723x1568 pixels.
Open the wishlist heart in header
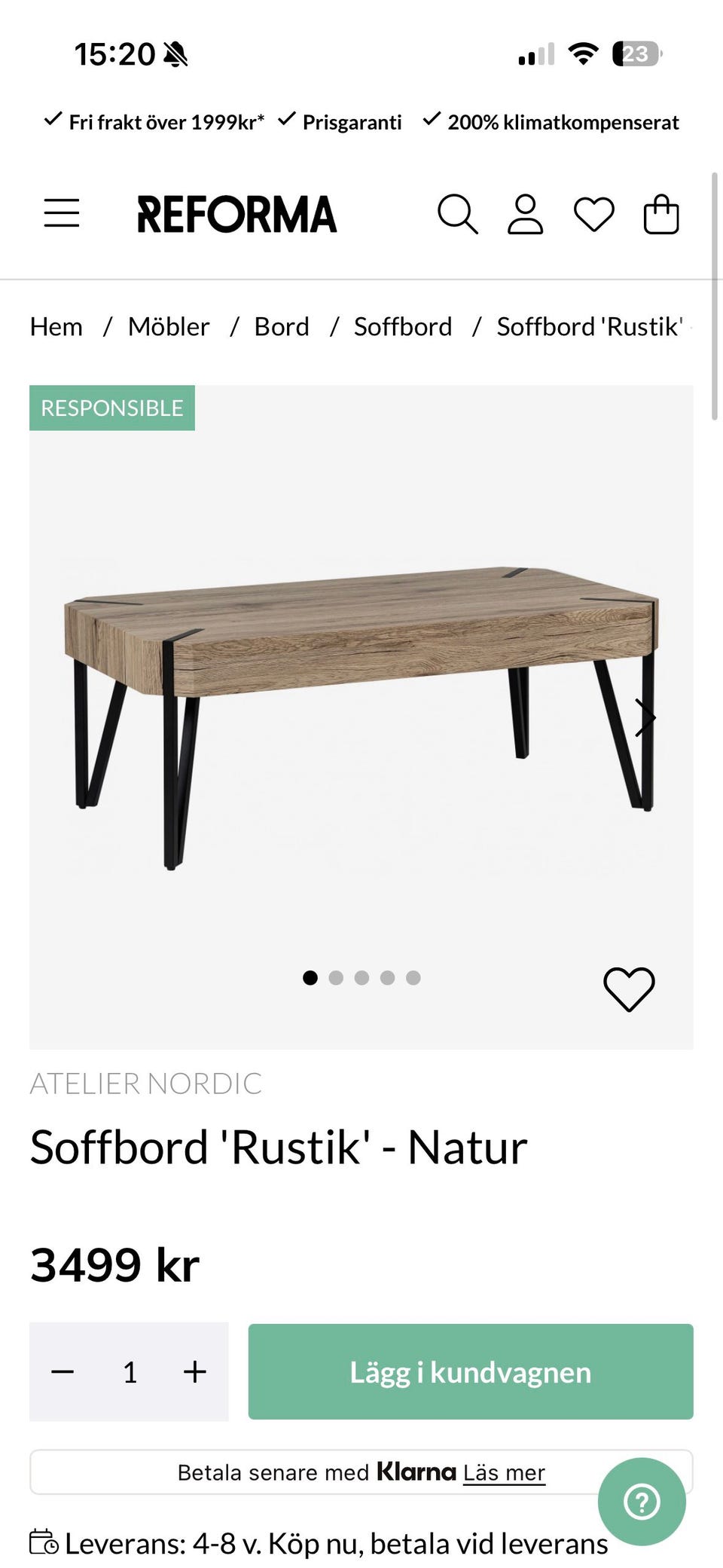pyautogui.click(x=594, y=214)
